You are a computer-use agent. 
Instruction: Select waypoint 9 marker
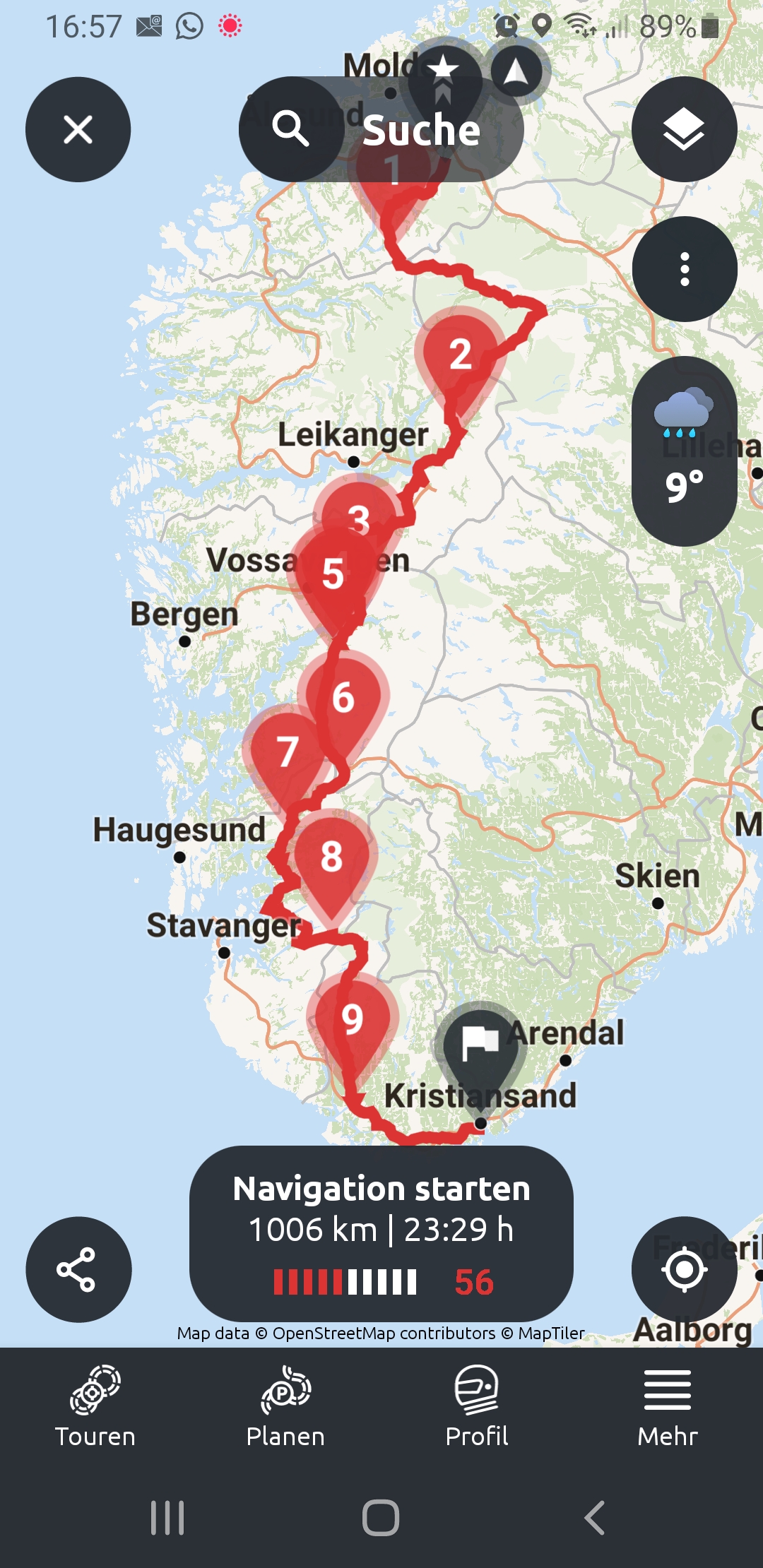coord(353,1018)
